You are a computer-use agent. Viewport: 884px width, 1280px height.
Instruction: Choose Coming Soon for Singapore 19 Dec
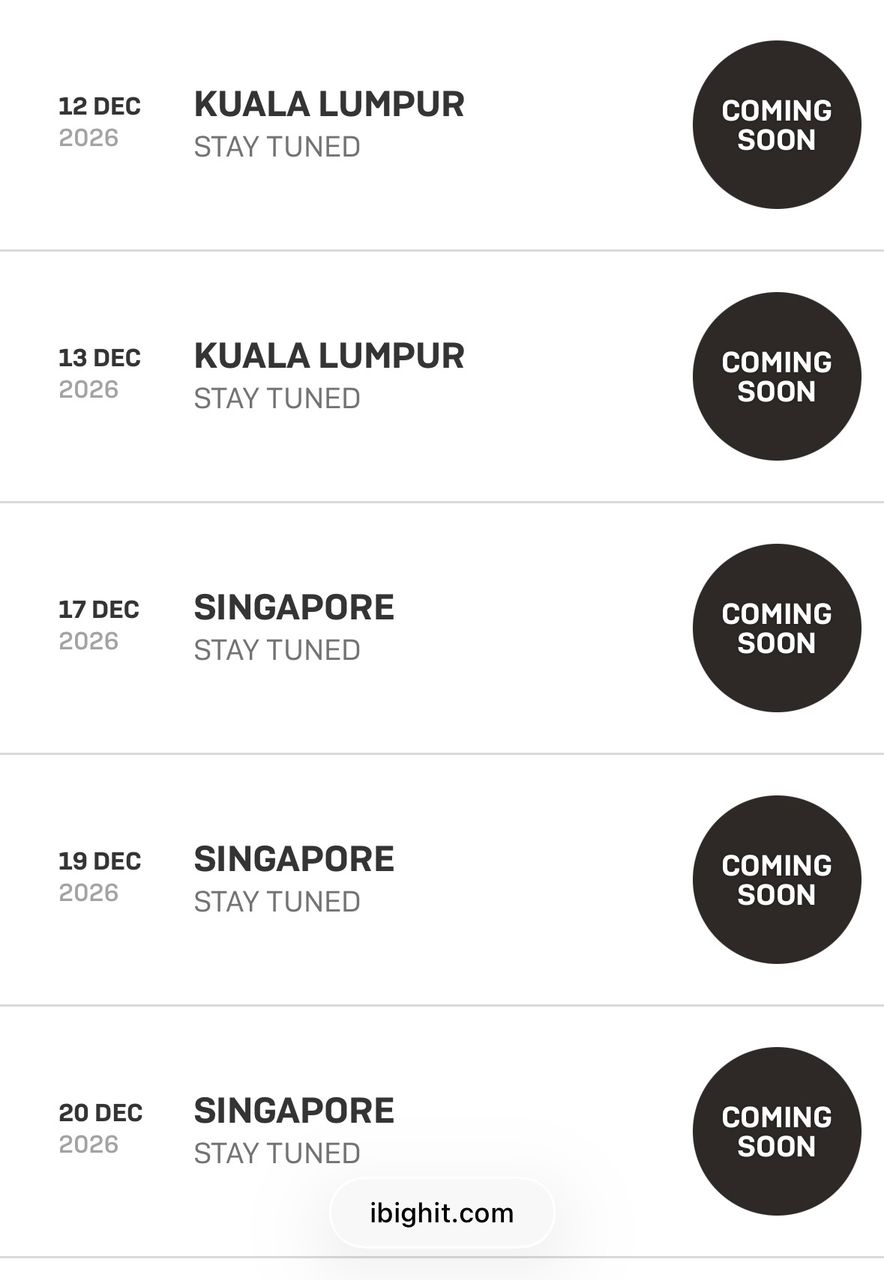pyautogui.click(x=776, y=880)
